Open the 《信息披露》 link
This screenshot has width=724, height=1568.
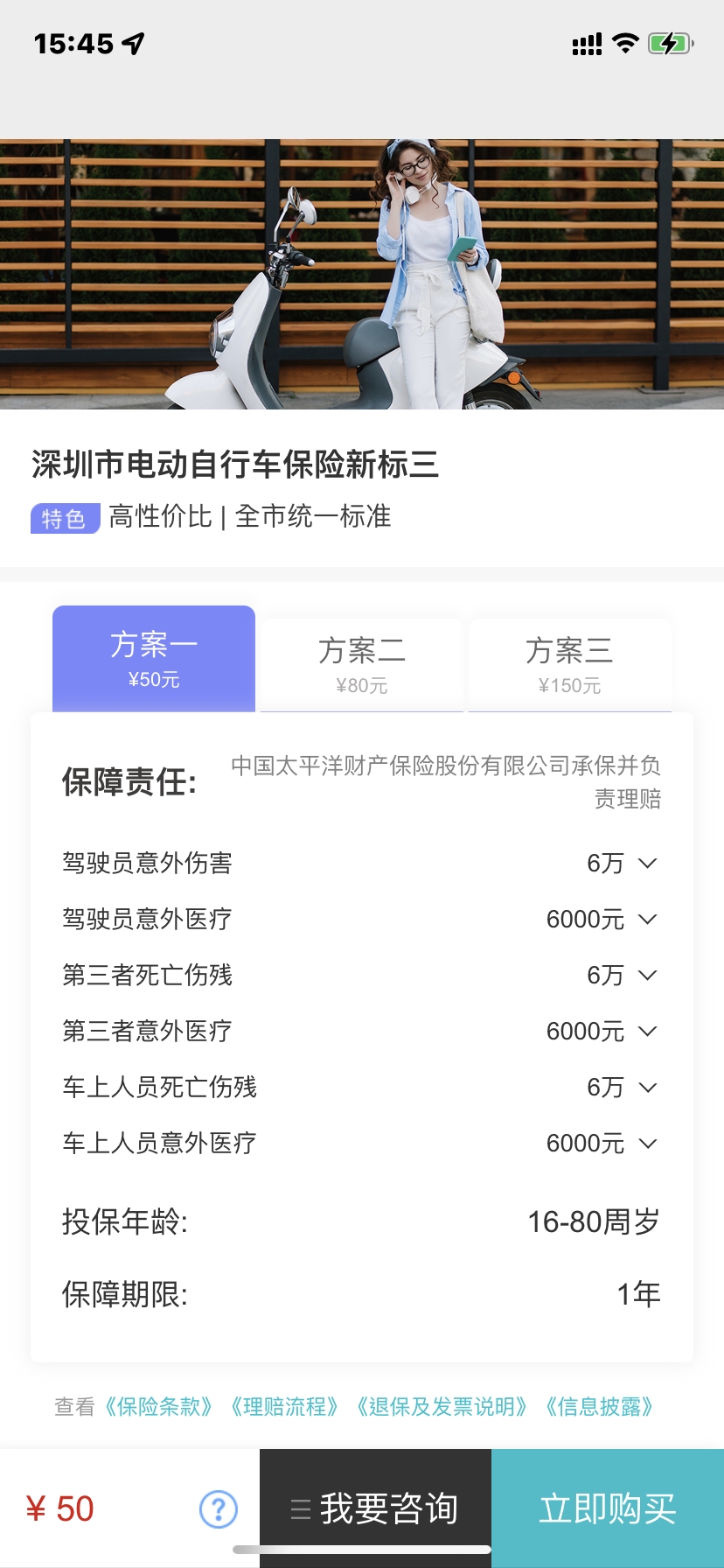(599, 1407)
